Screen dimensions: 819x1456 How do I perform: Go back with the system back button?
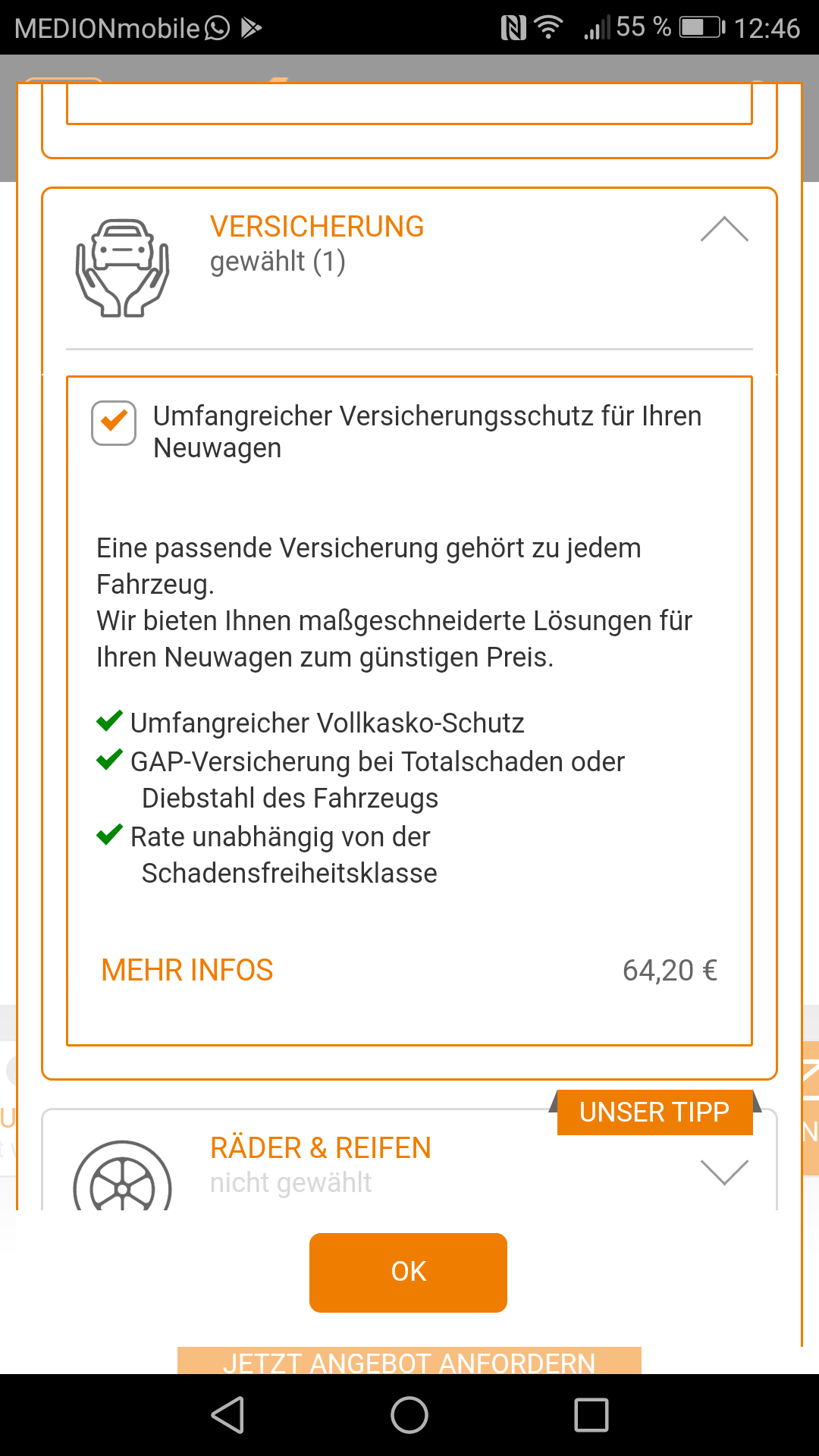click(227, 1415)
